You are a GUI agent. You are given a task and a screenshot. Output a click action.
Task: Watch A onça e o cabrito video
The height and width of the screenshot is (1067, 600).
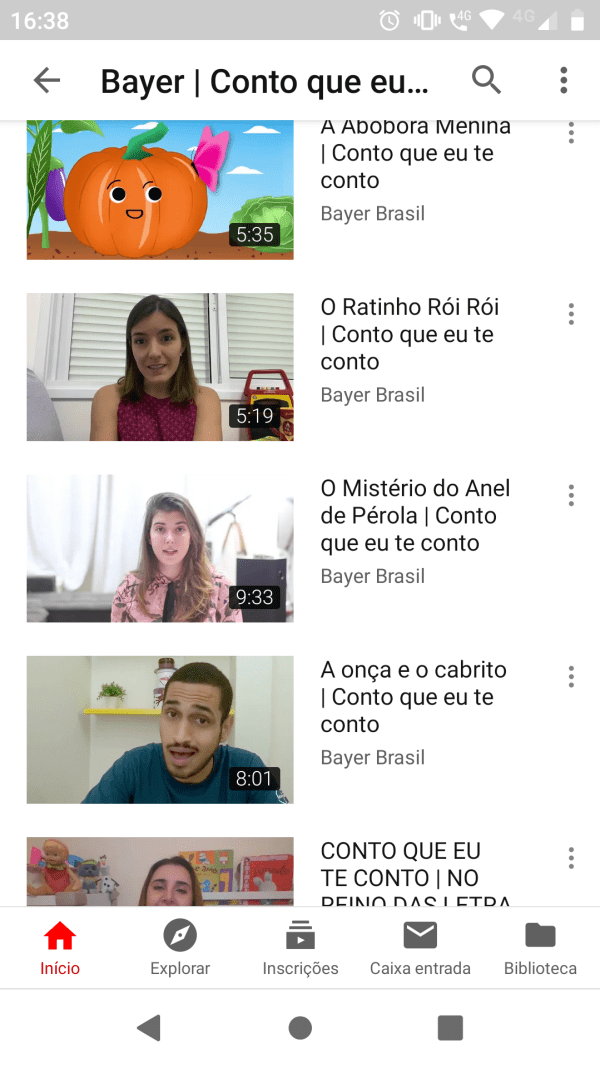point(160,729)
